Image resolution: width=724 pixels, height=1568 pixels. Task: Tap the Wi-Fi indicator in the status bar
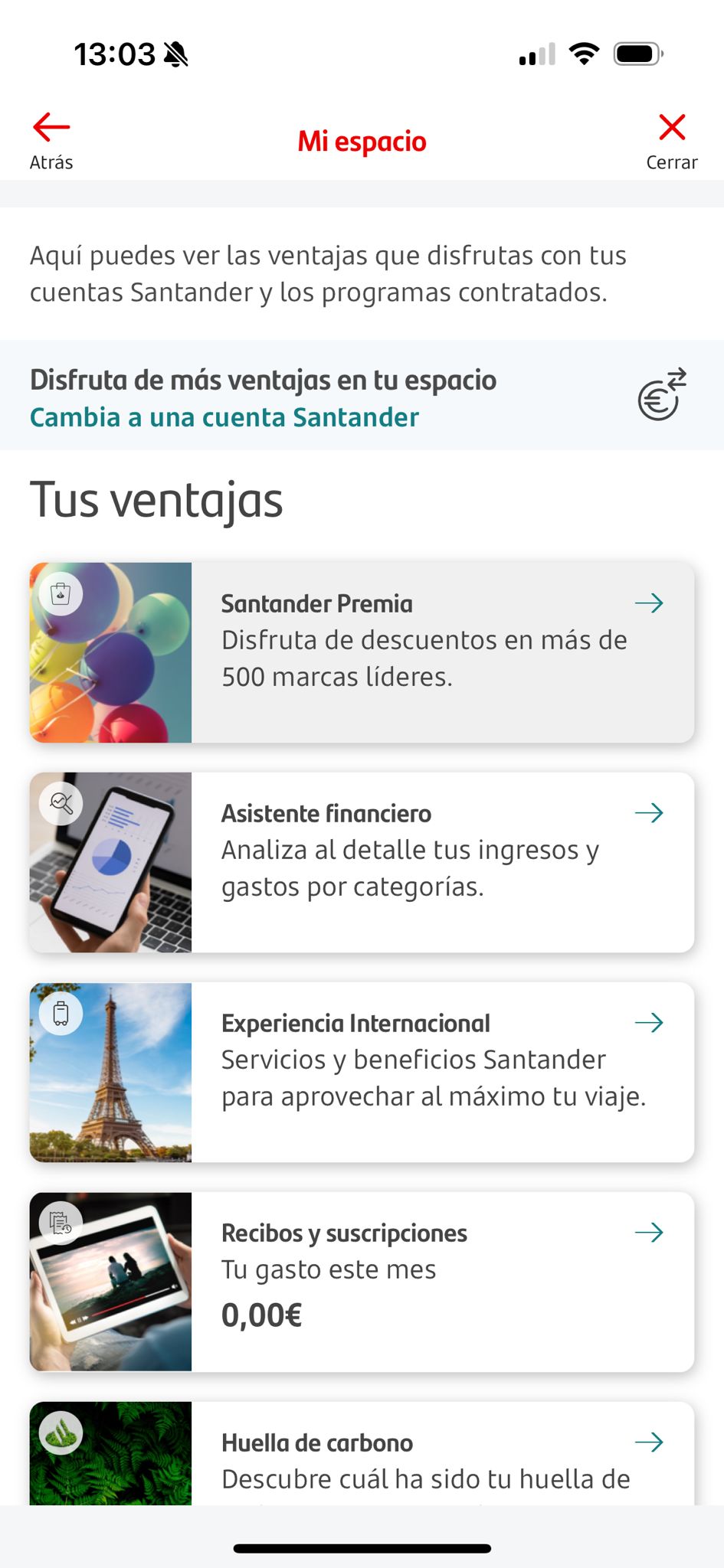point(584,54)
